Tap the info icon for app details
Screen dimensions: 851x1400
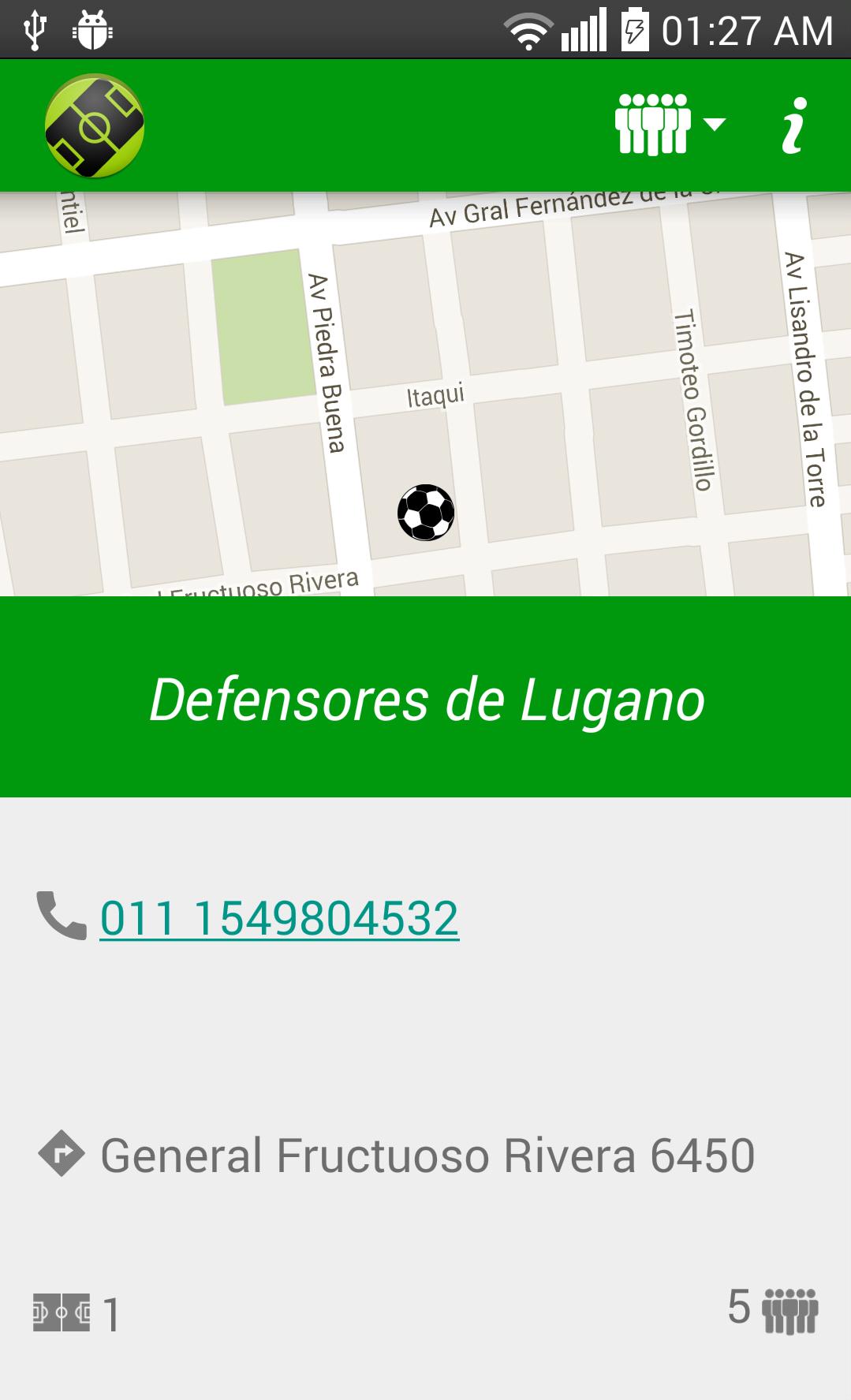(x=793, y=126)
